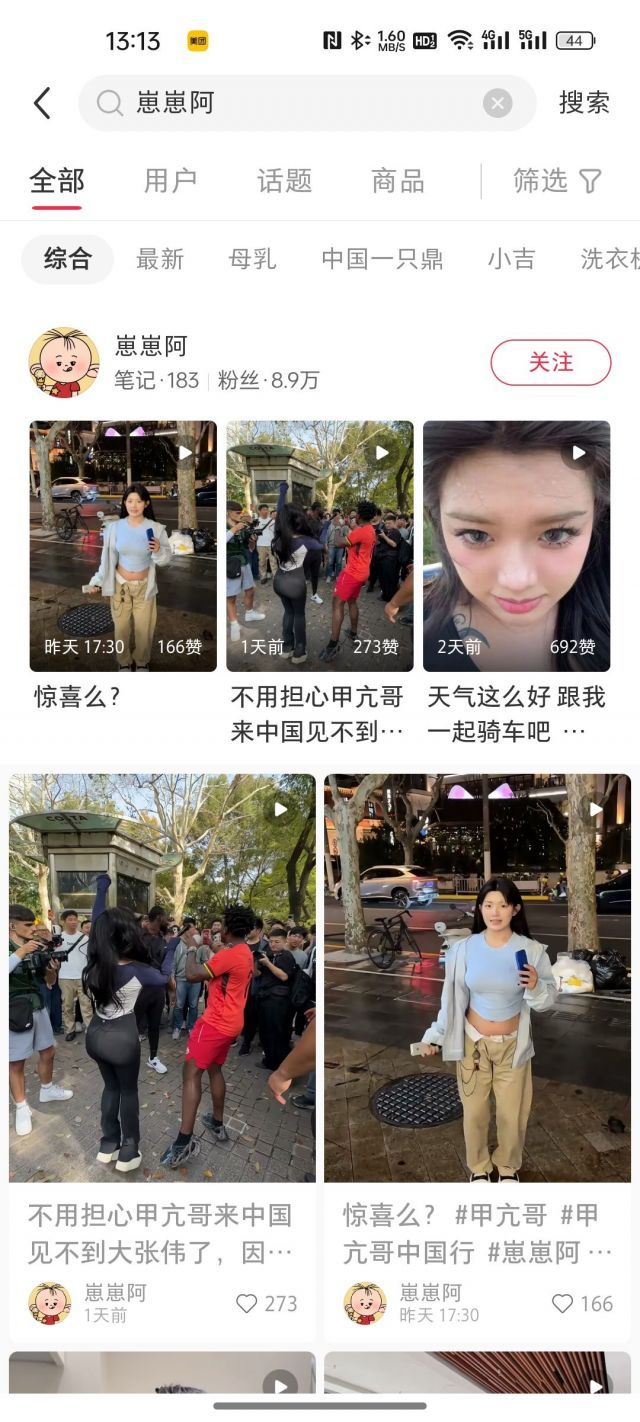This screenshot has height=1422, width=640.
Task: Switch to the 话题 tab
Action: 284,181
